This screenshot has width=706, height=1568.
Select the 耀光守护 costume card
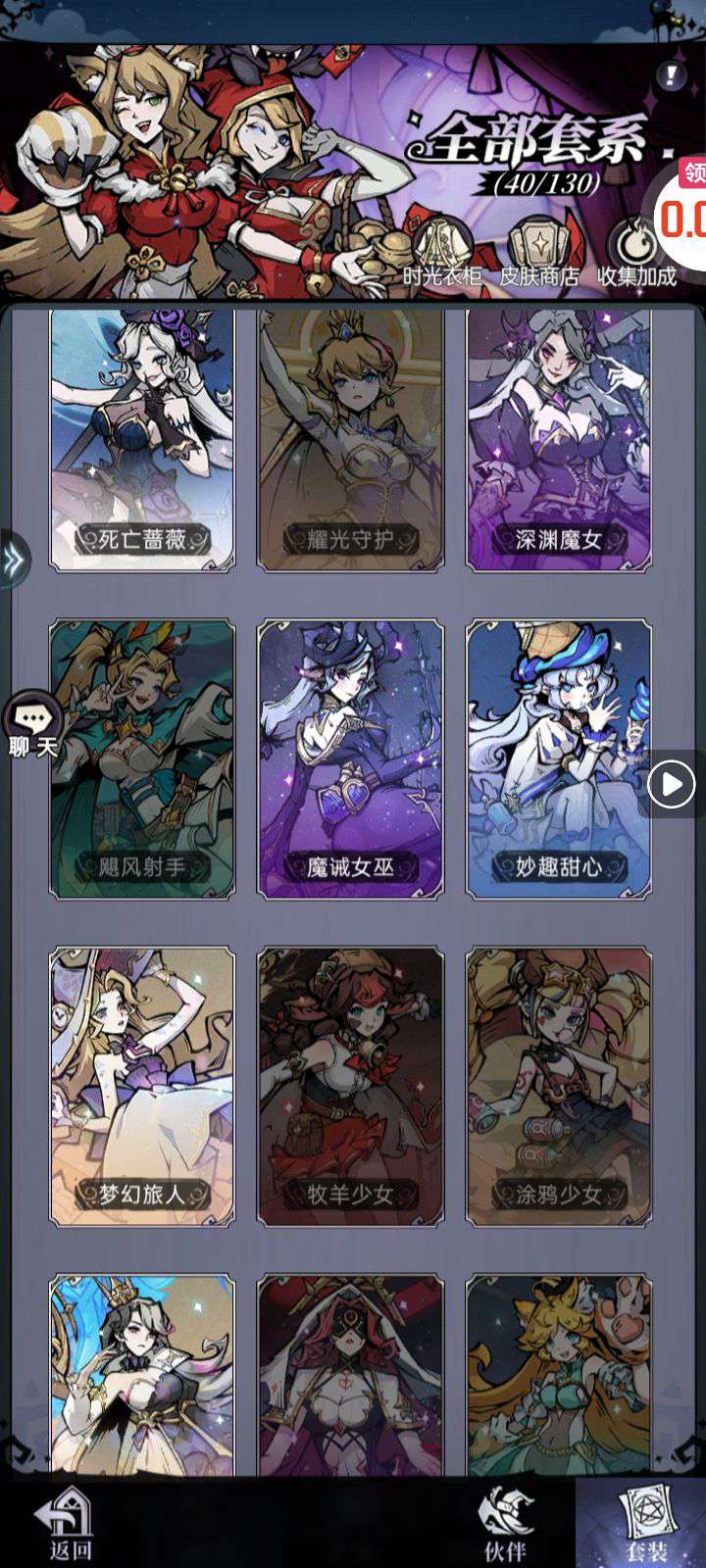[350, 441]
